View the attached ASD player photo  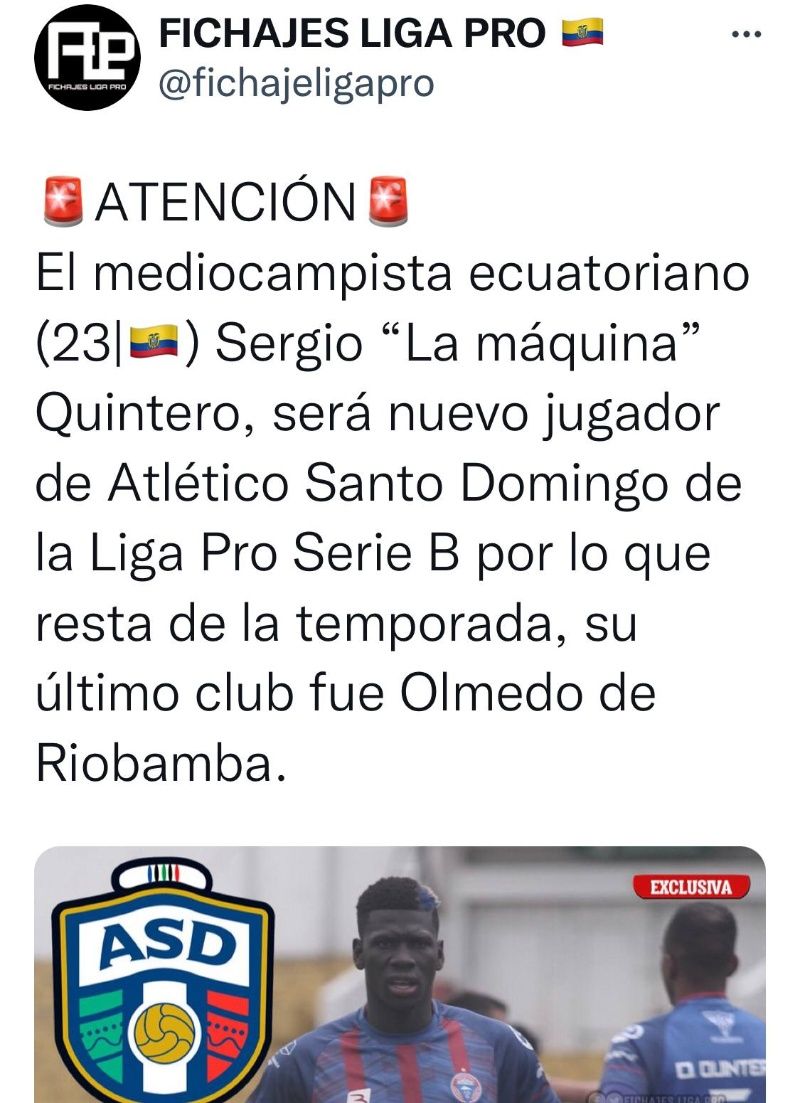click(x=400, y=975)
